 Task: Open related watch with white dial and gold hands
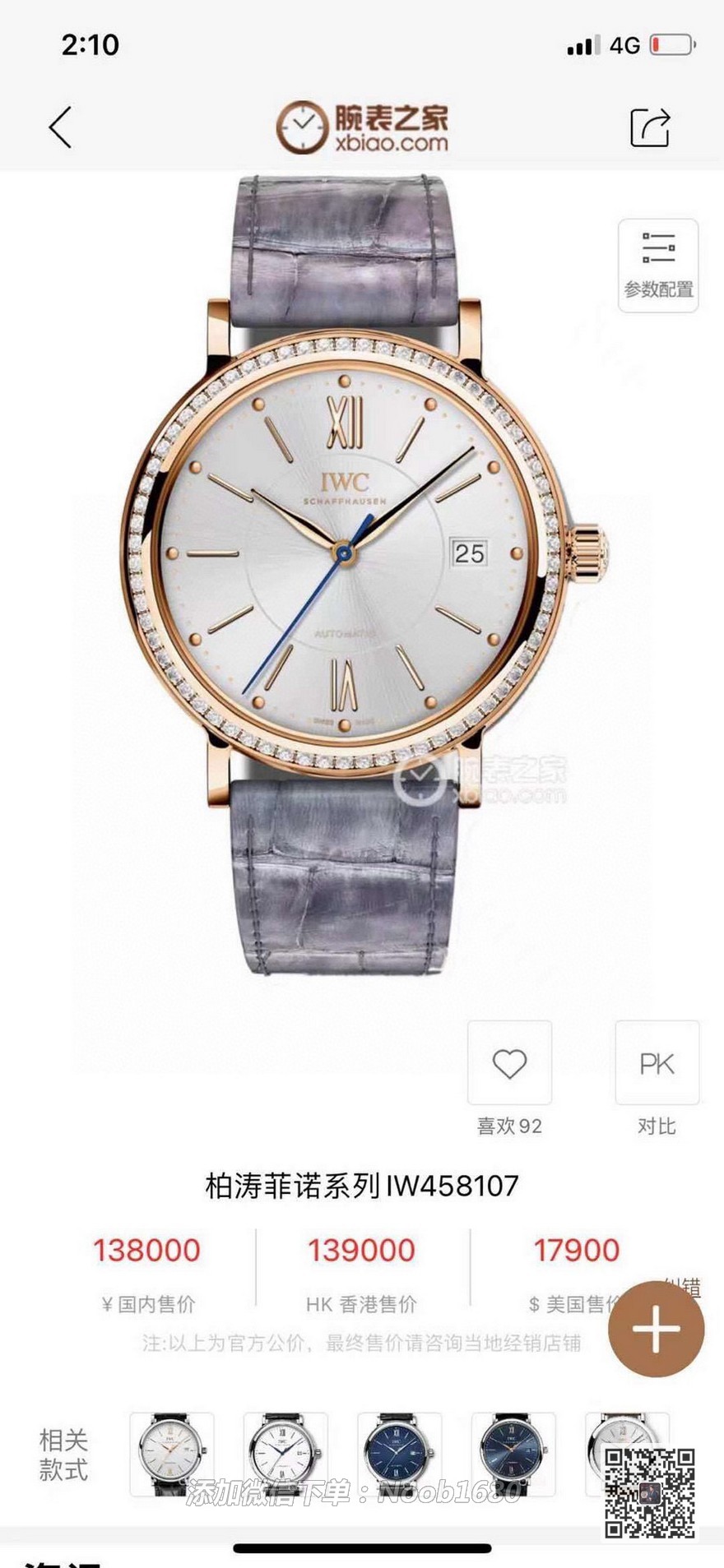171,1455
